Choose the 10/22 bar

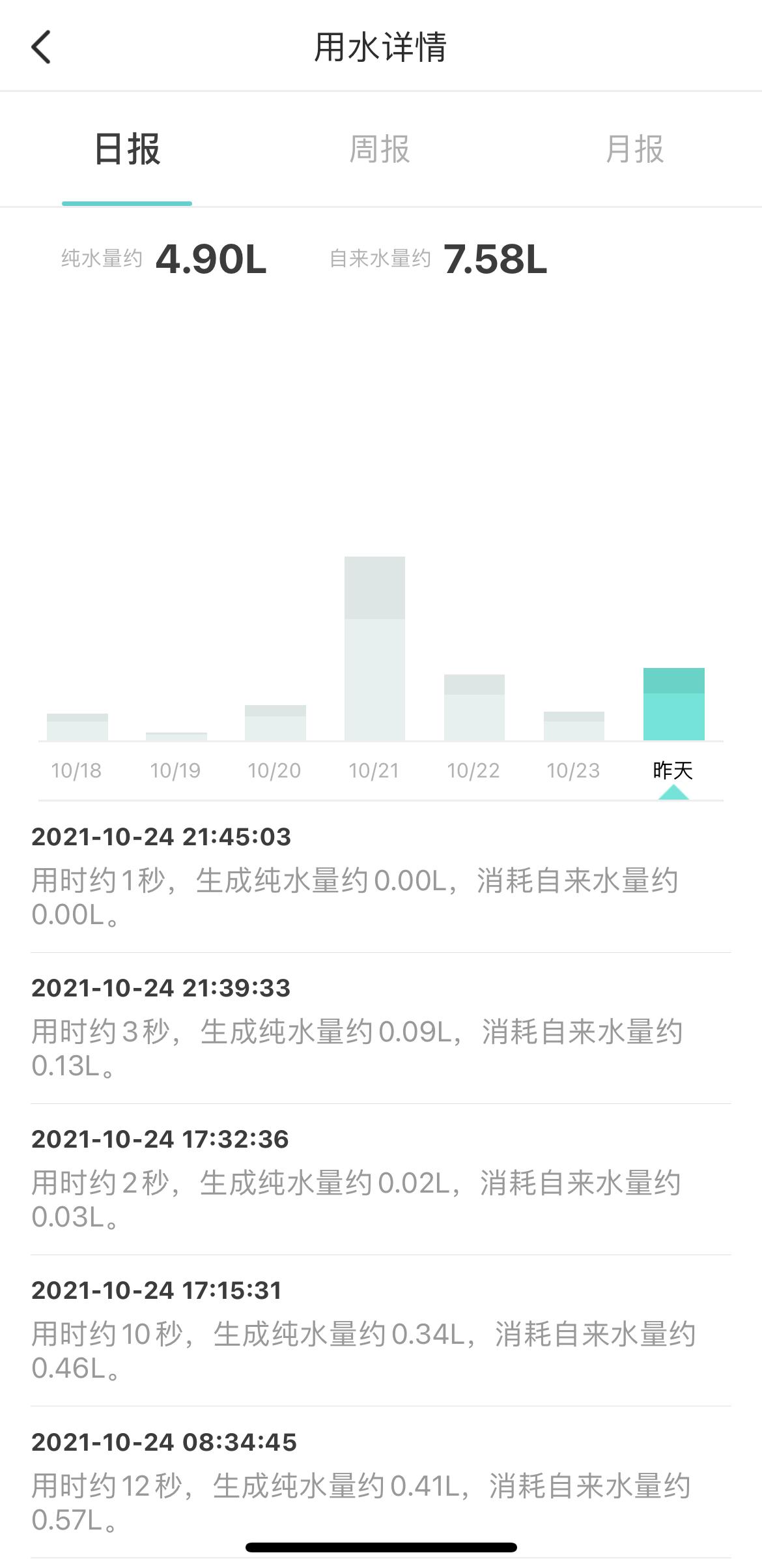click(474, 708)
